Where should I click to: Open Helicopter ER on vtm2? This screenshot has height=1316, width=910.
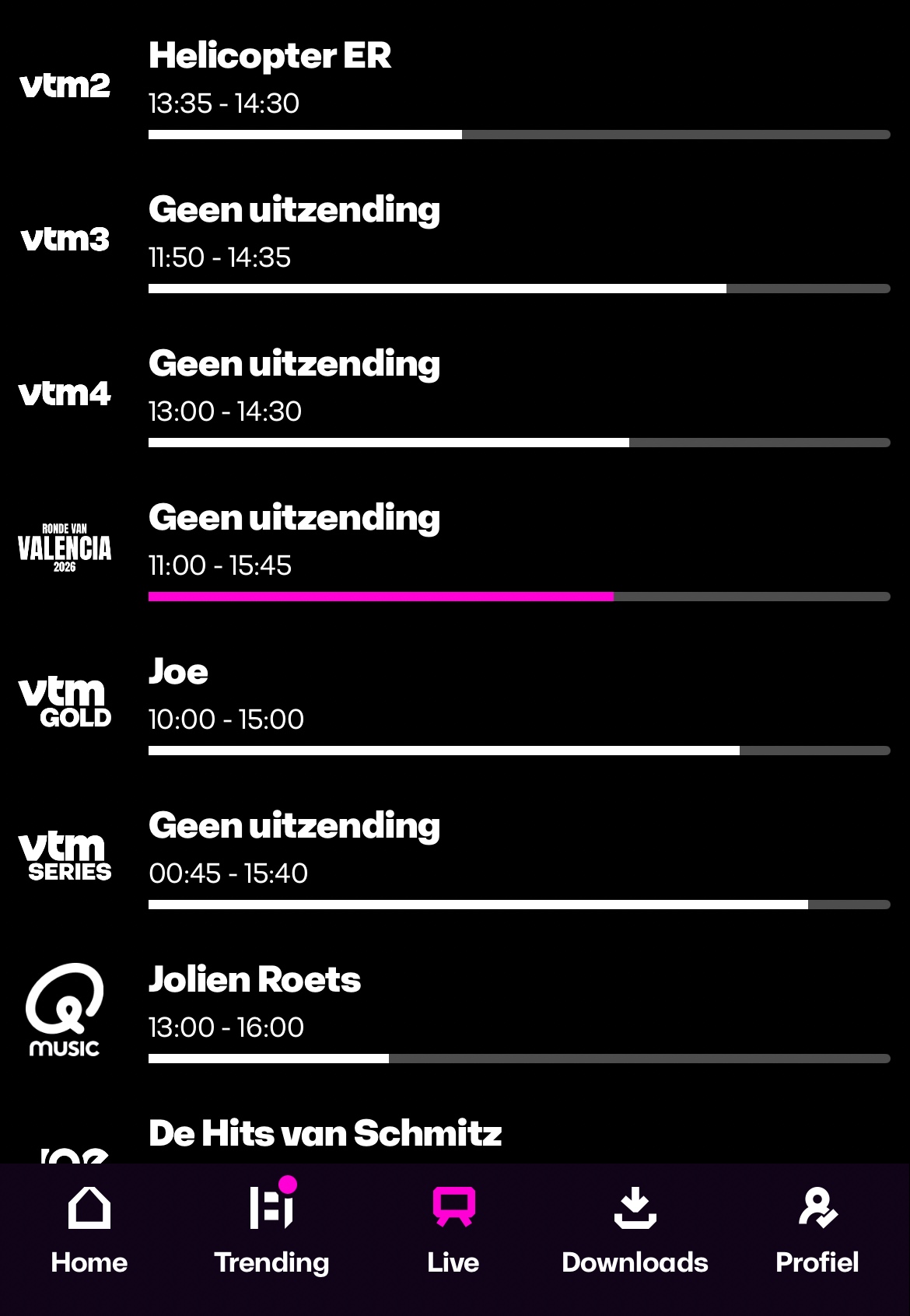pyautogui.click(x=455, y=82)
